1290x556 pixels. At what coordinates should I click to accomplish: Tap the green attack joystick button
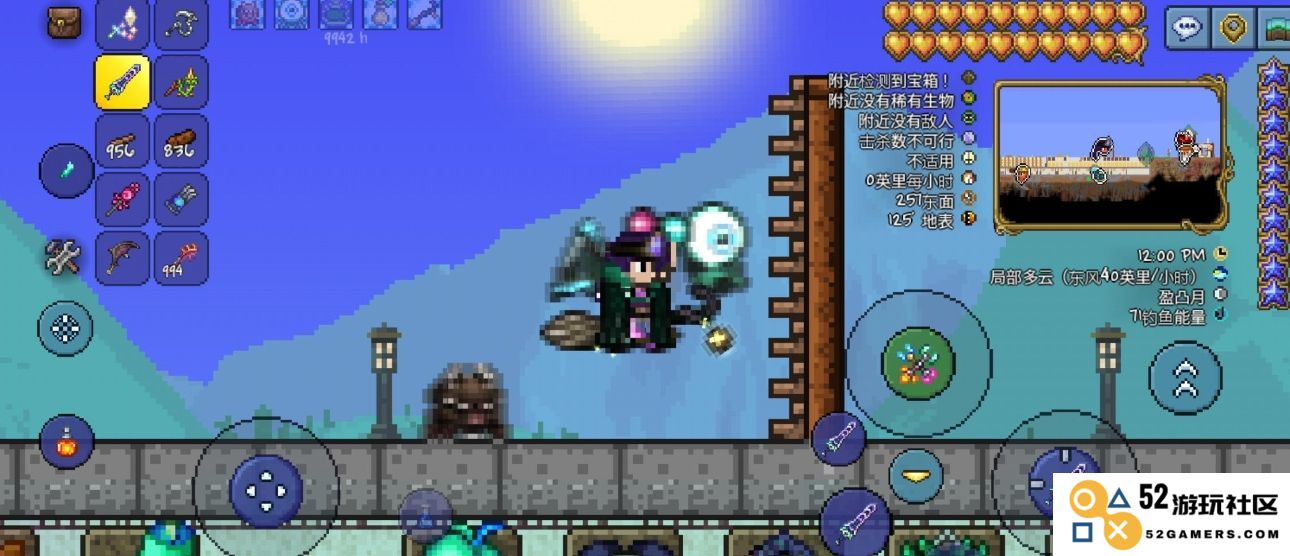[918, 362]
